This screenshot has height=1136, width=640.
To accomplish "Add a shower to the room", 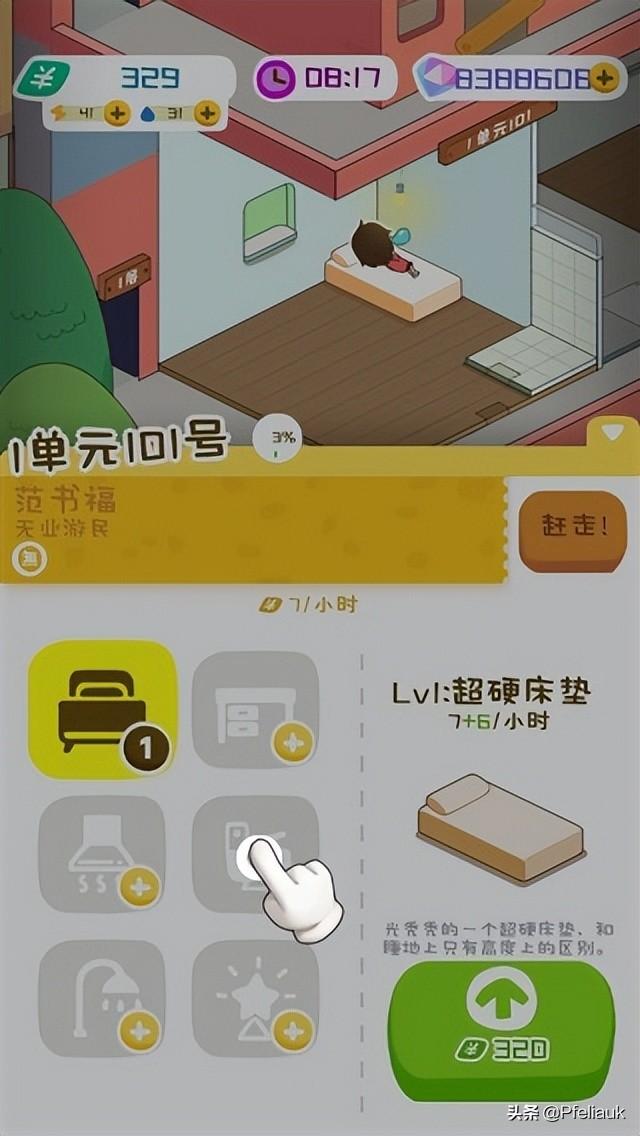I will 102,997.
